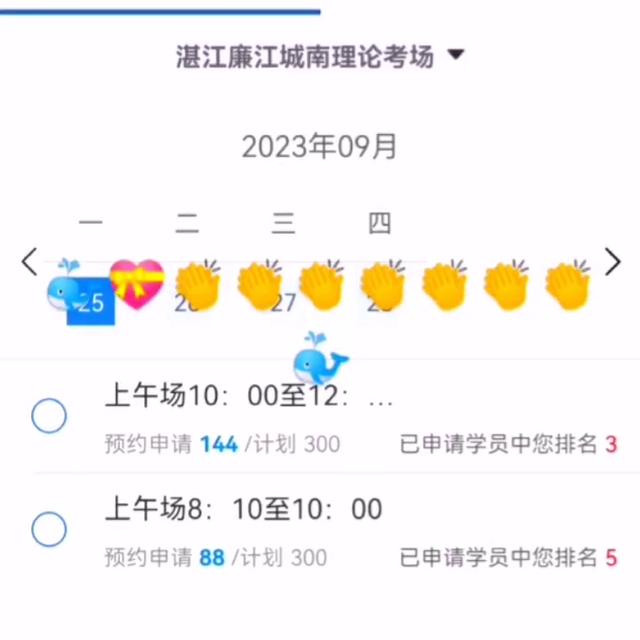The width and height of the screenshot is (640, 640).
Task: Select date 27 in the calendar
Action: [x=283, y=303]
